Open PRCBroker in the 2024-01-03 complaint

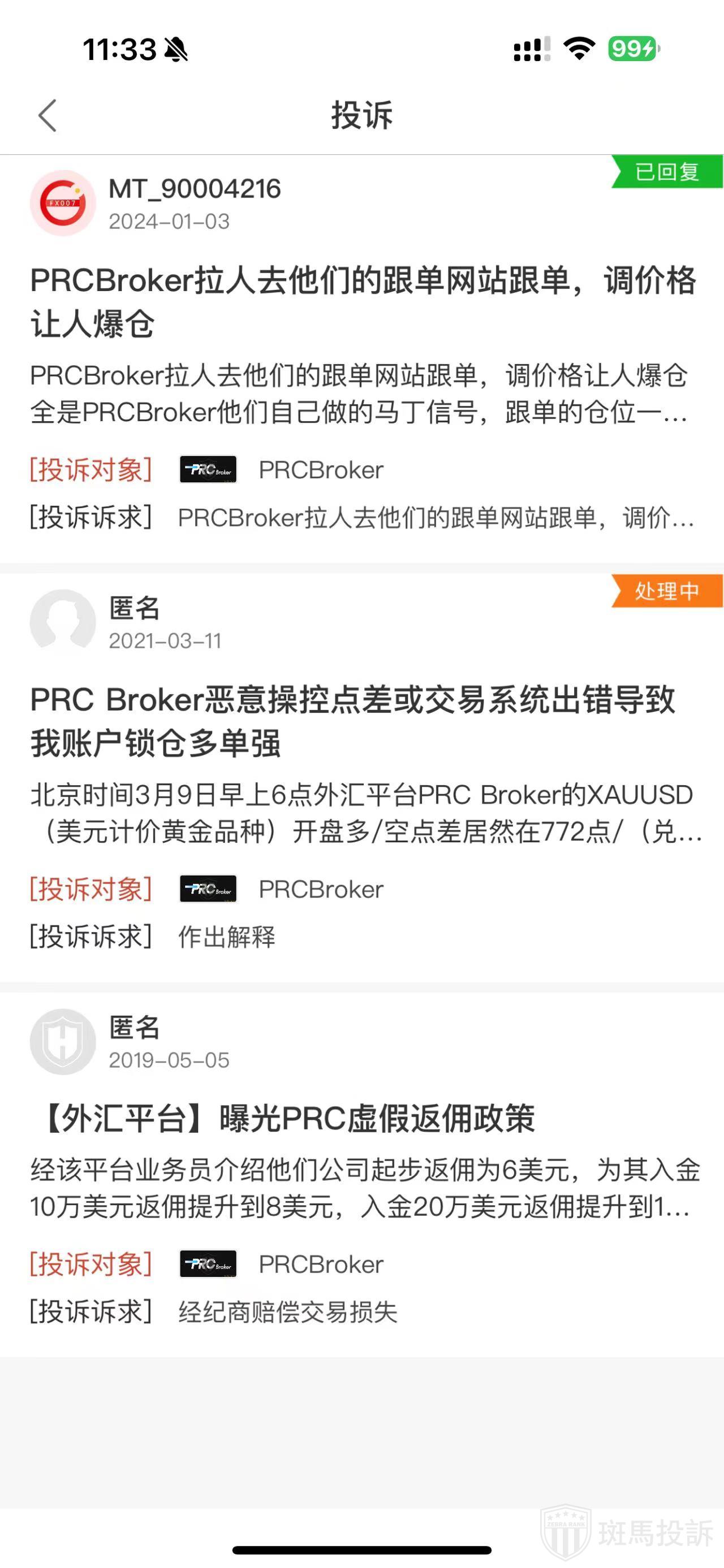coord(320,470)
